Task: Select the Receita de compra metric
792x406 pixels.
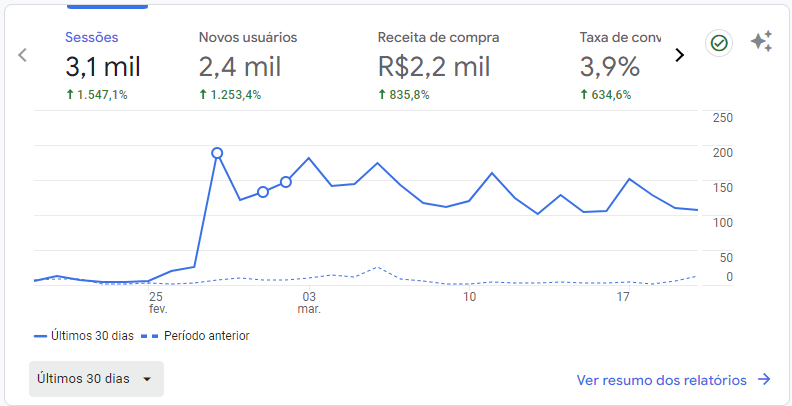Action: tap(437, 65)
